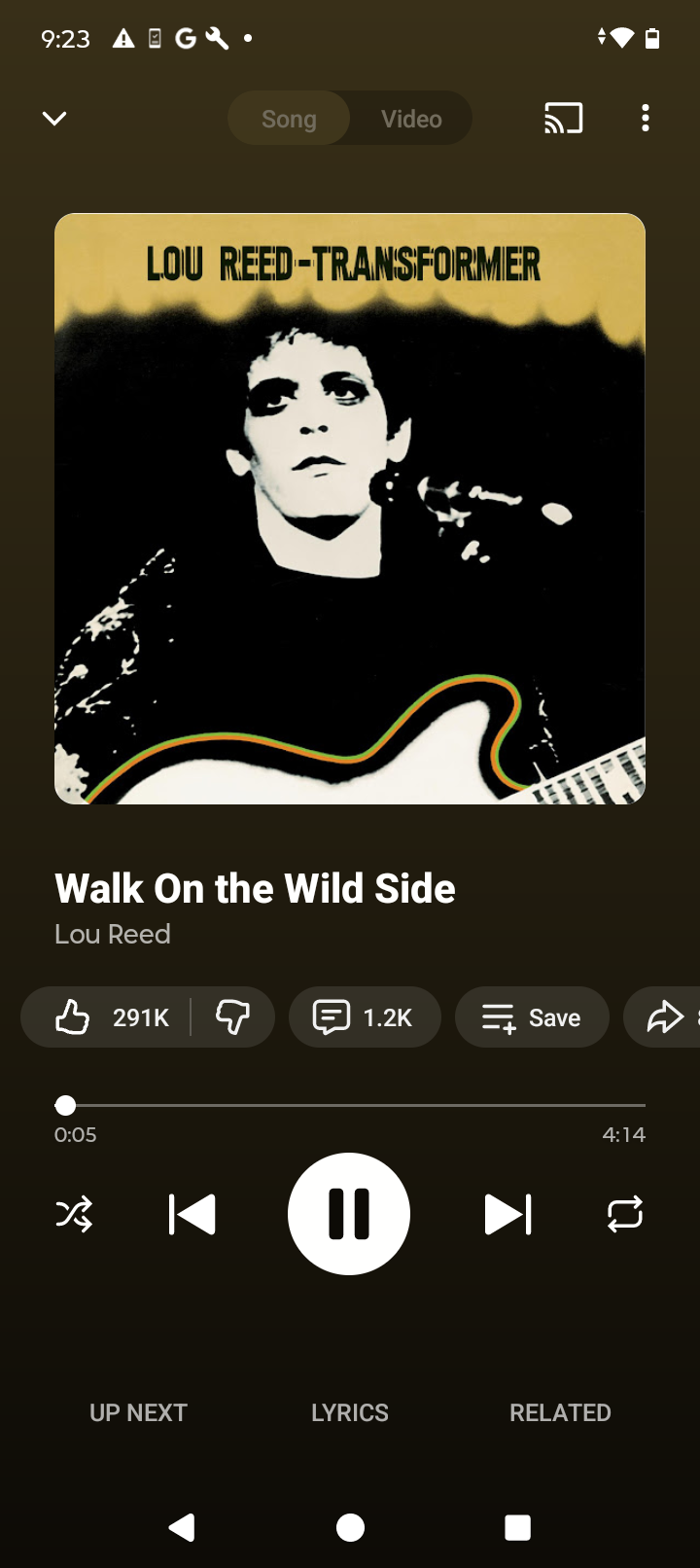This screenshot has width=700, height=1568.
Task: Open the song title Walk On the Wild Side
Action: (x=255, y=887)
